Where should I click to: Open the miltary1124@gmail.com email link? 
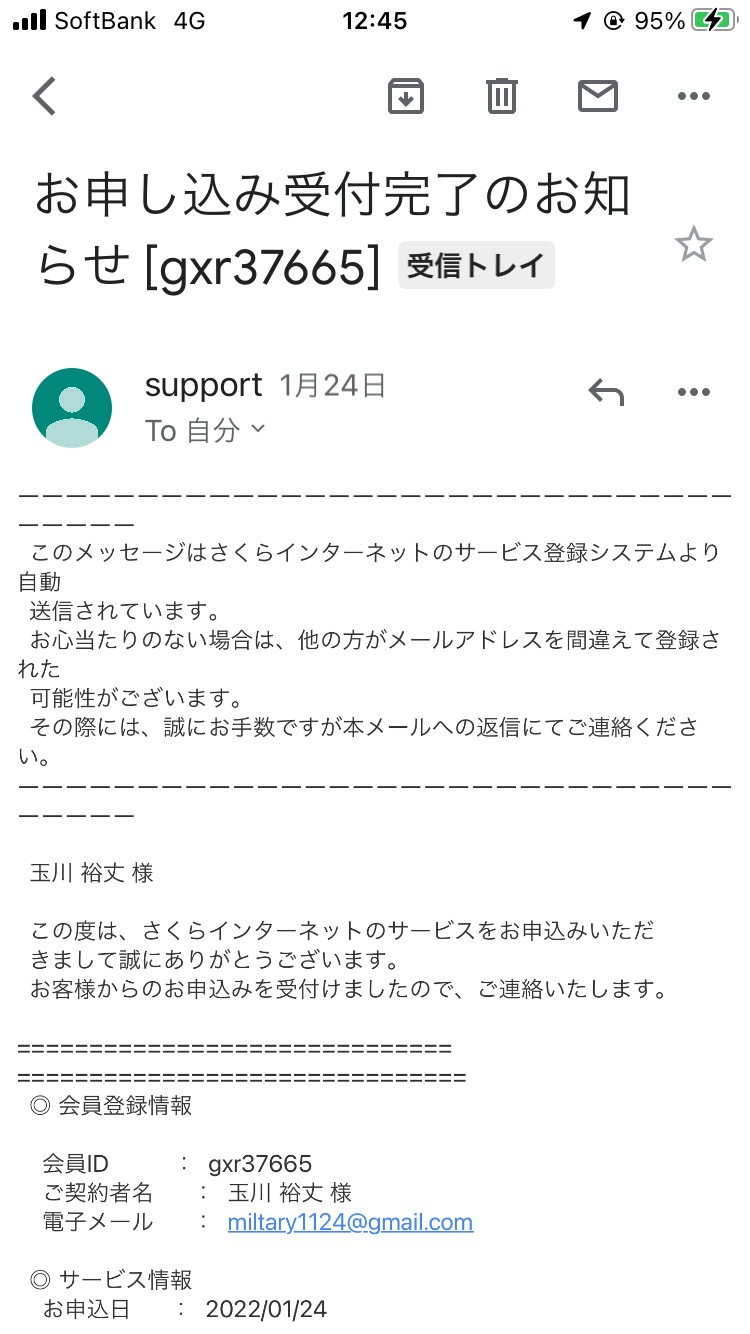point(350,1222)
